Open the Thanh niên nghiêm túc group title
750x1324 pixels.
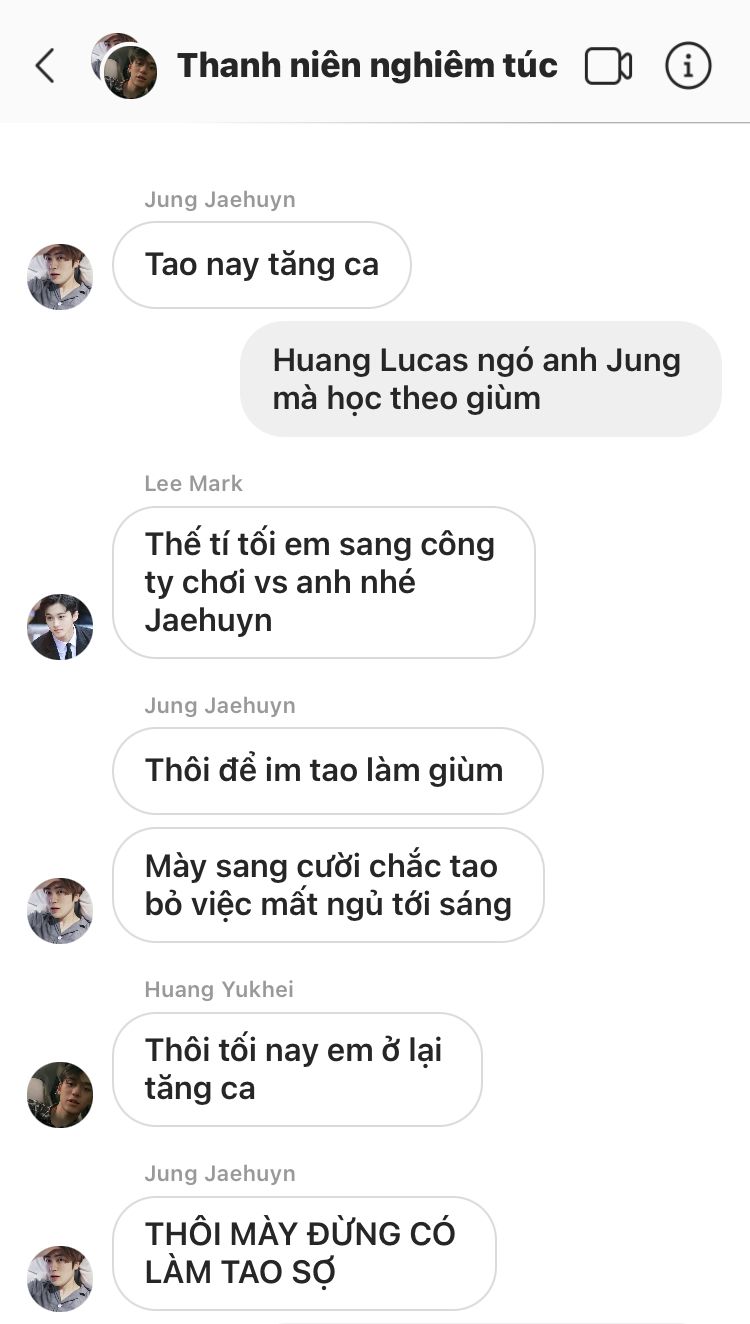pyautogui.click(x=367, y=66)
